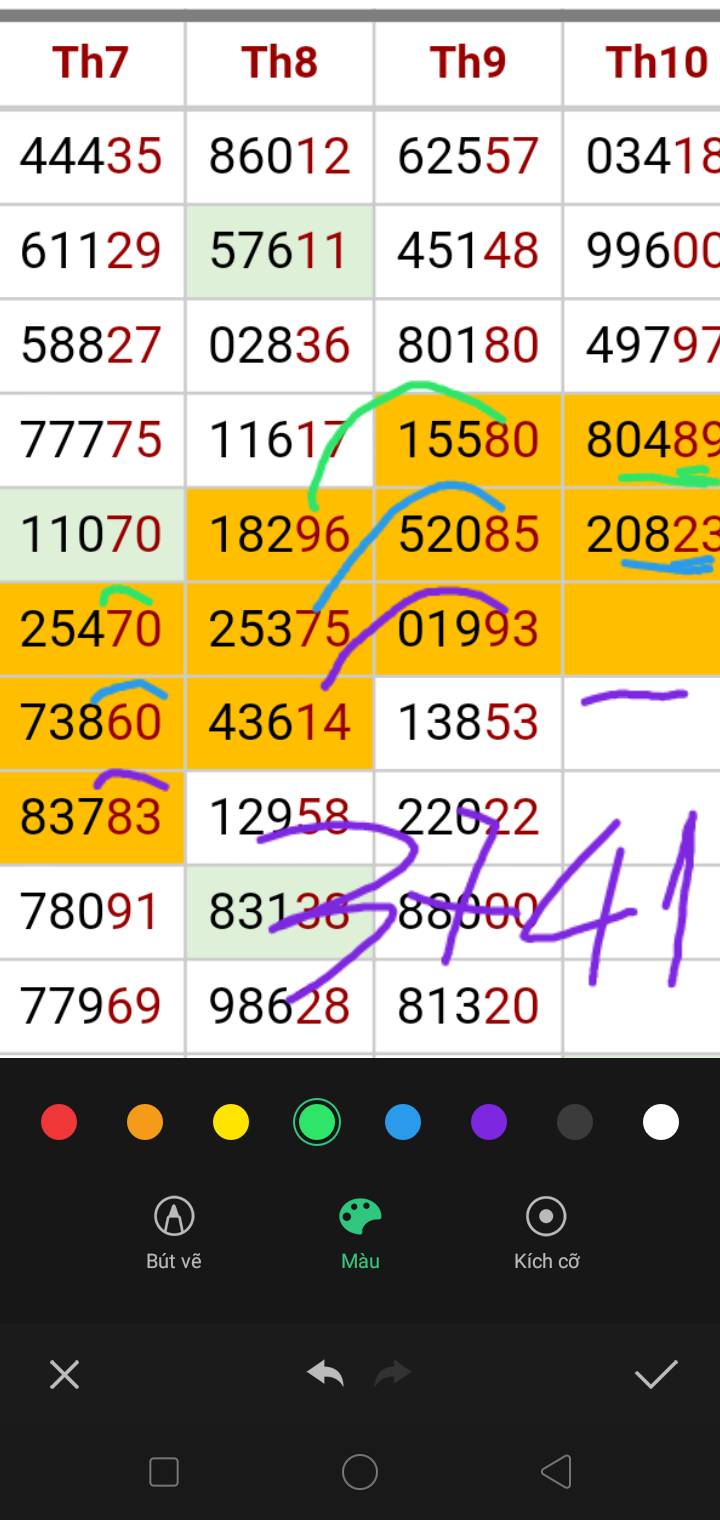Pick the yellow color swatch
Viewport: 720px width, 1520px height.
[x=231, y=1123]
